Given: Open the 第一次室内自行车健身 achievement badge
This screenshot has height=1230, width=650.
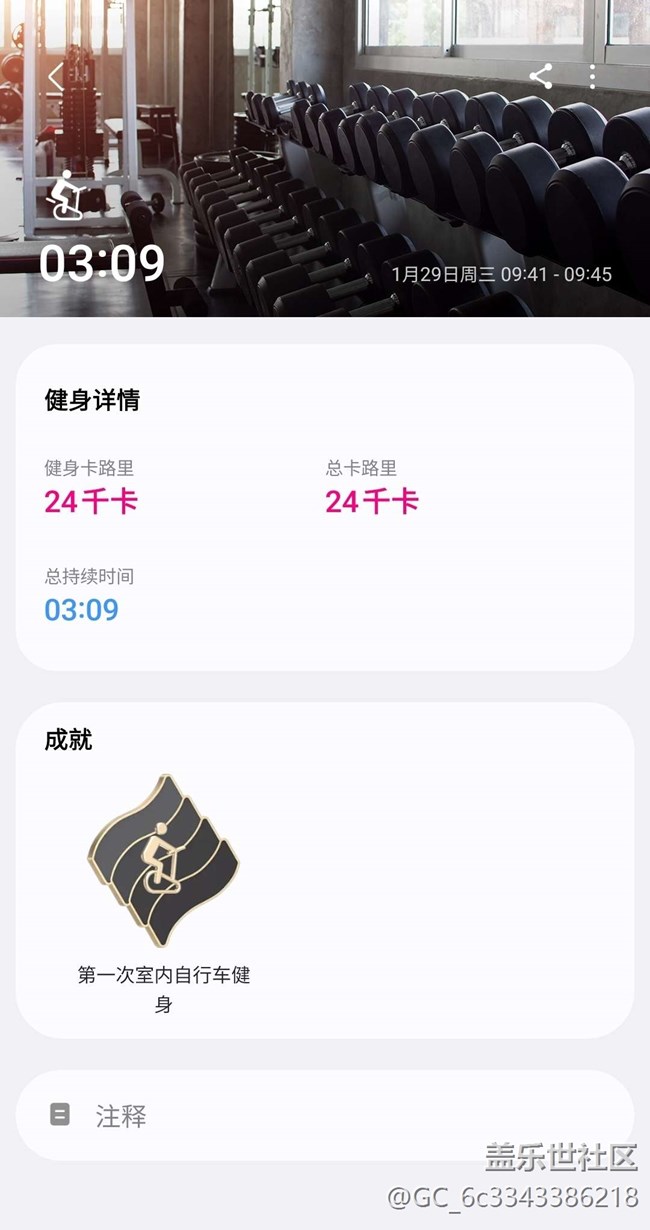Looking at the screenshot, I should (x=163, y=861).
